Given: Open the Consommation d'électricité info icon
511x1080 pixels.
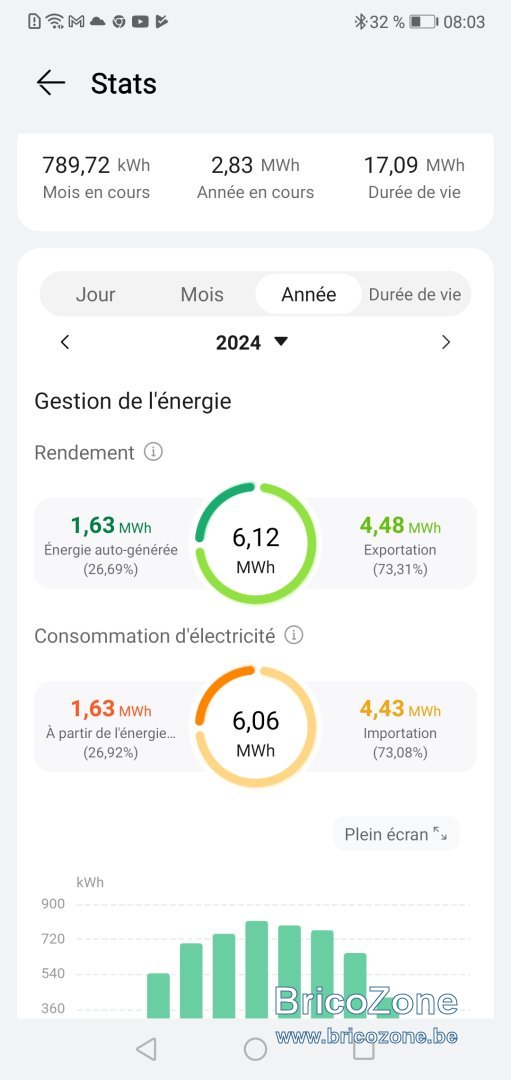Looking at the screenshot, I should pos(294,636).
